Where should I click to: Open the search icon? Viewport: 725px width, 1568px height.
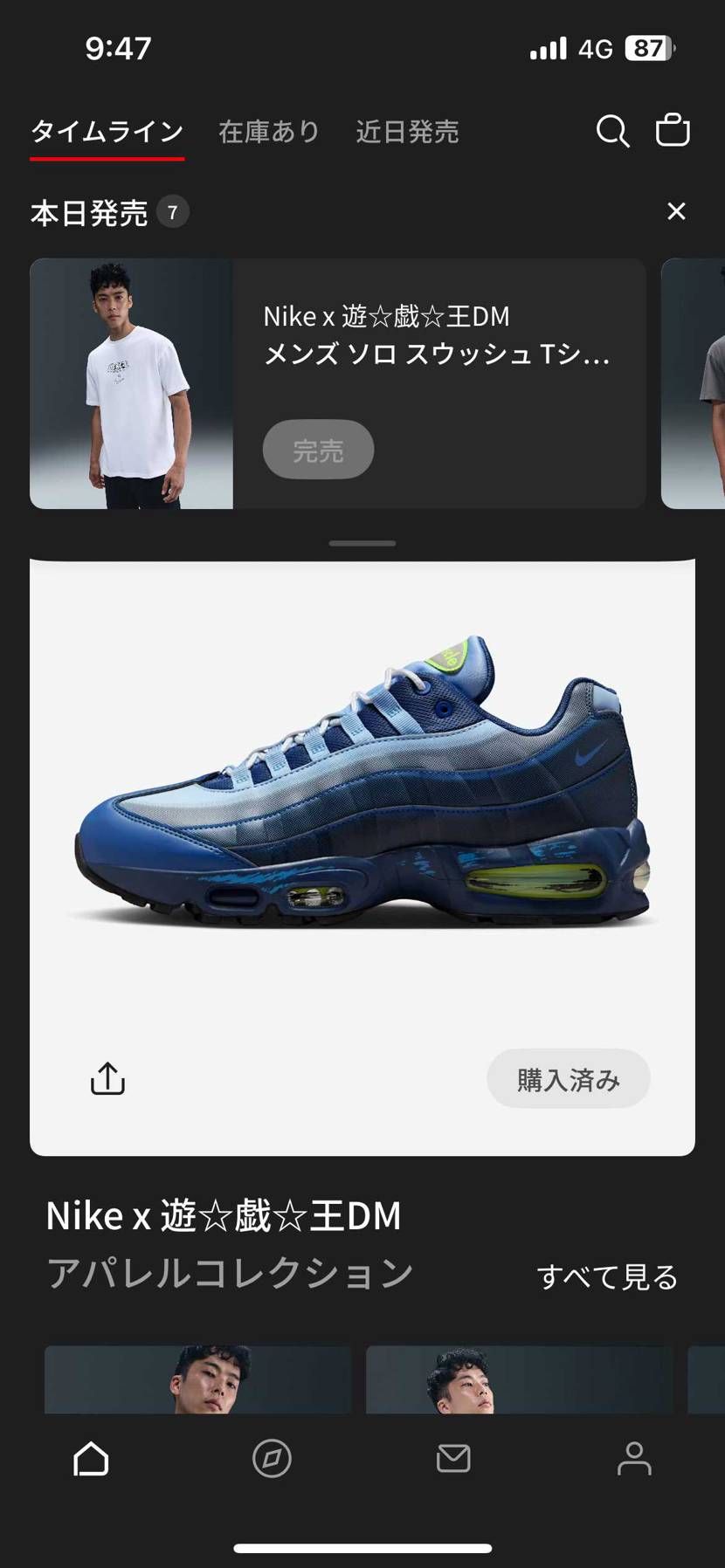(x=612, y=131)
